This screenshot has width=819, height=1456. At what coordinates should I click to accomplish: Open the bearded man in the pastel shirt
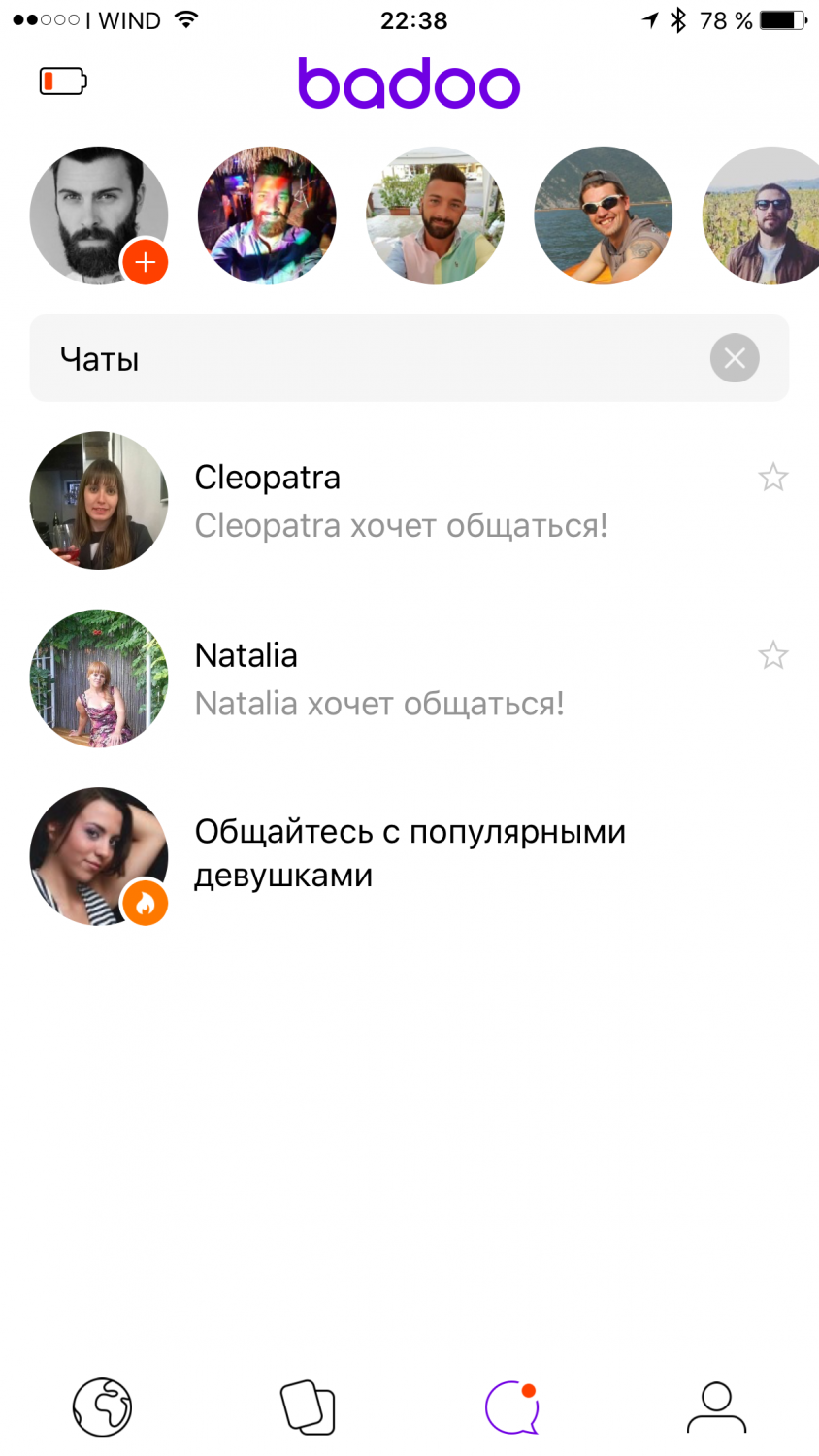click(435, 215)
